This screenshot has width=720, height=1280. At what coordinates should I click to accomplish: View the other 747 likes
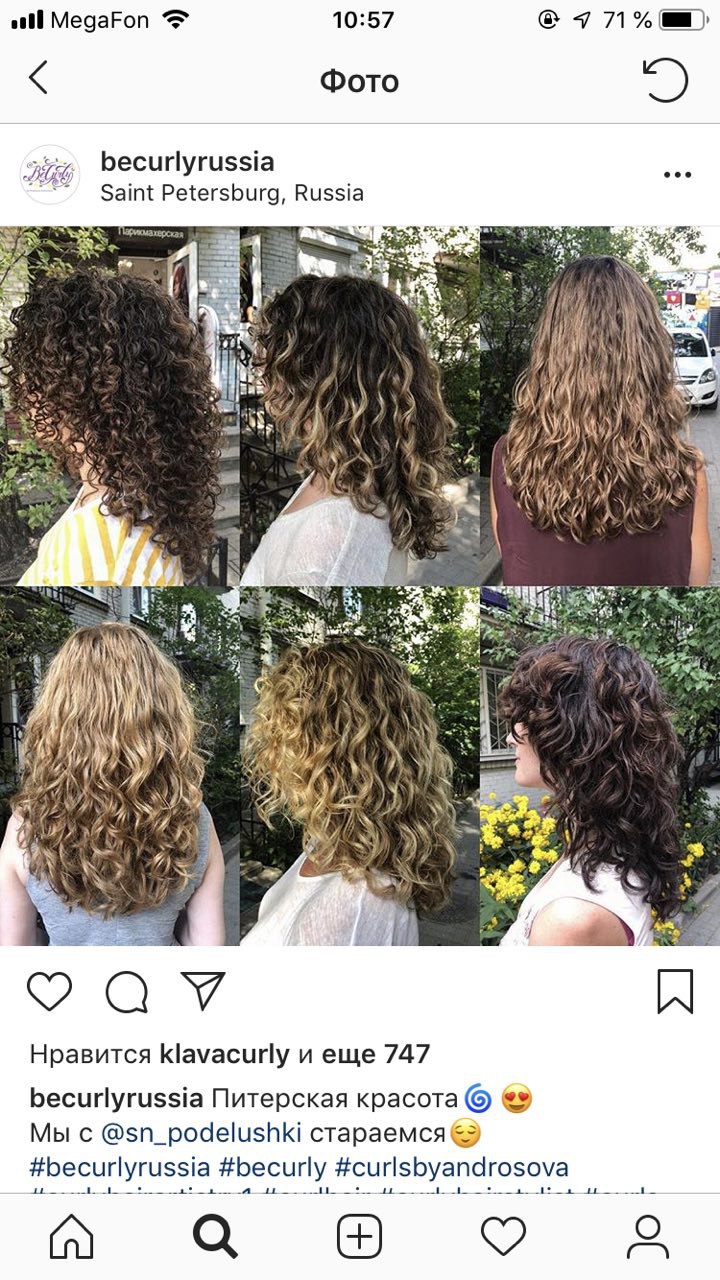tap(376, 1054)
